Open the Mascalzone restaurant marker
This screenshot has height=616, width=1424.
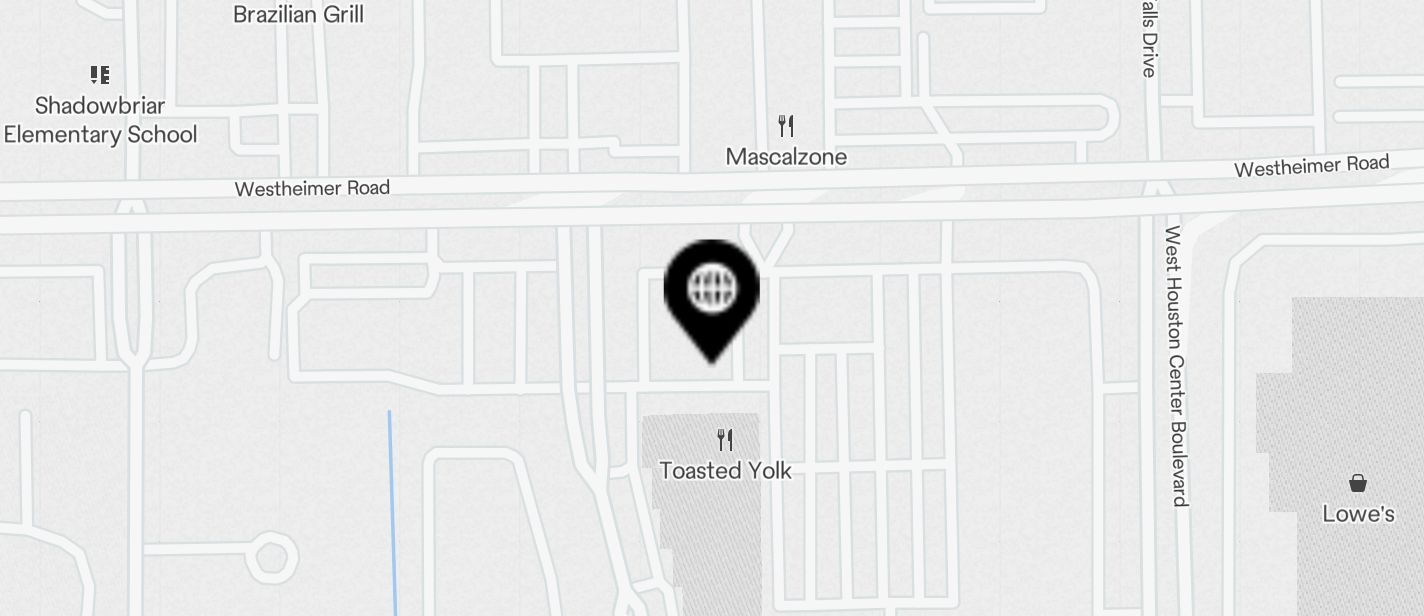click(x=786, y=127)
